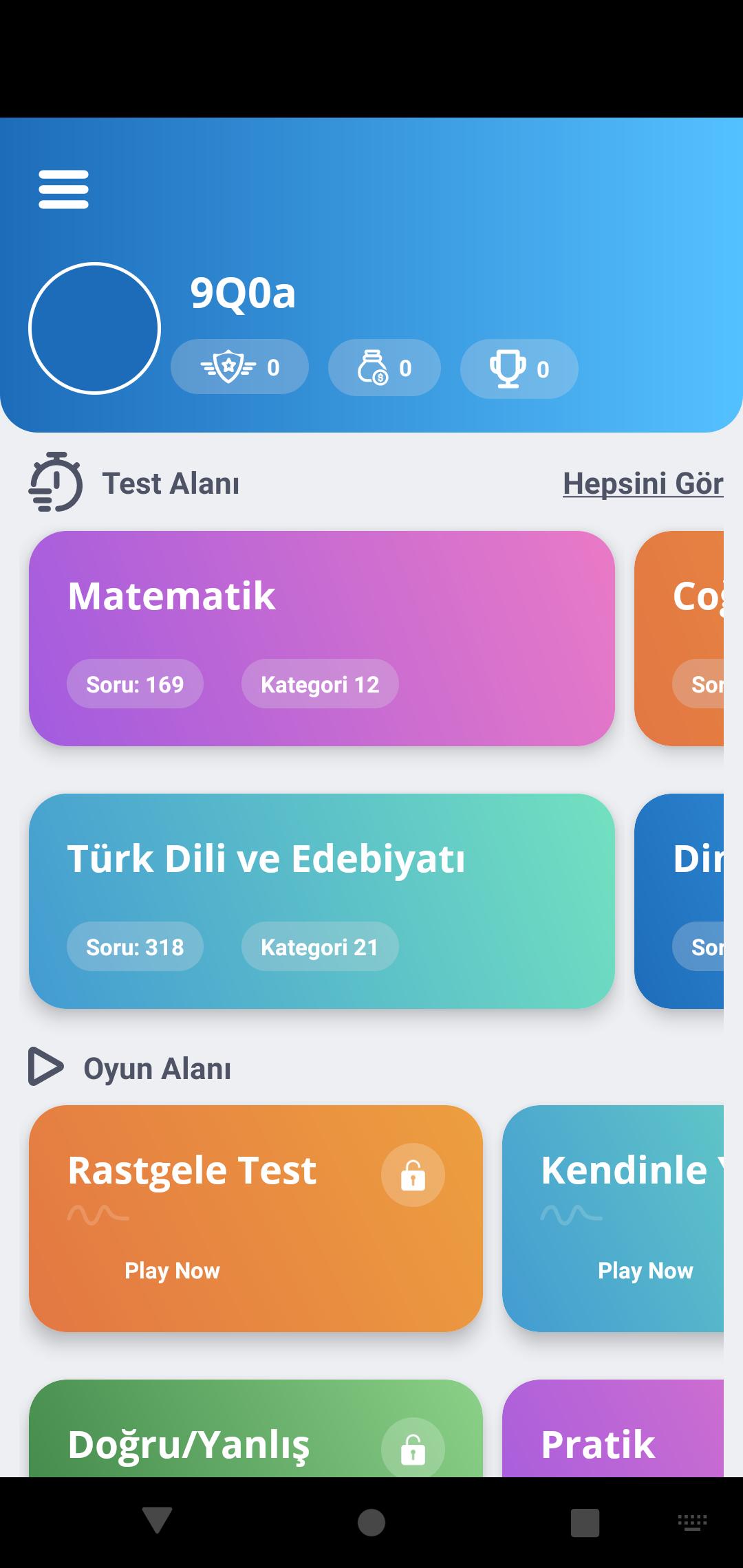The height and width of the screenshot is (1568, 743).
Task: Open the Türk Dili ve Edebiyatı card
Action: coord(321,901)
